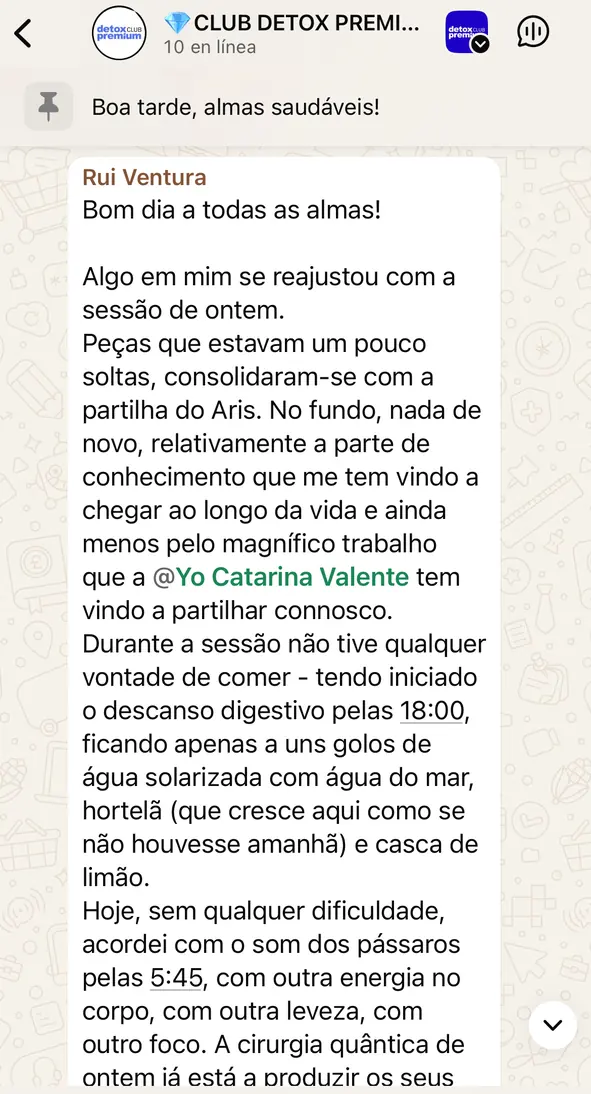Open the Detox Club Premium community icon
Image resolution: width=591 pixels, height=1094 pixels.
click(x=467, y=33)
